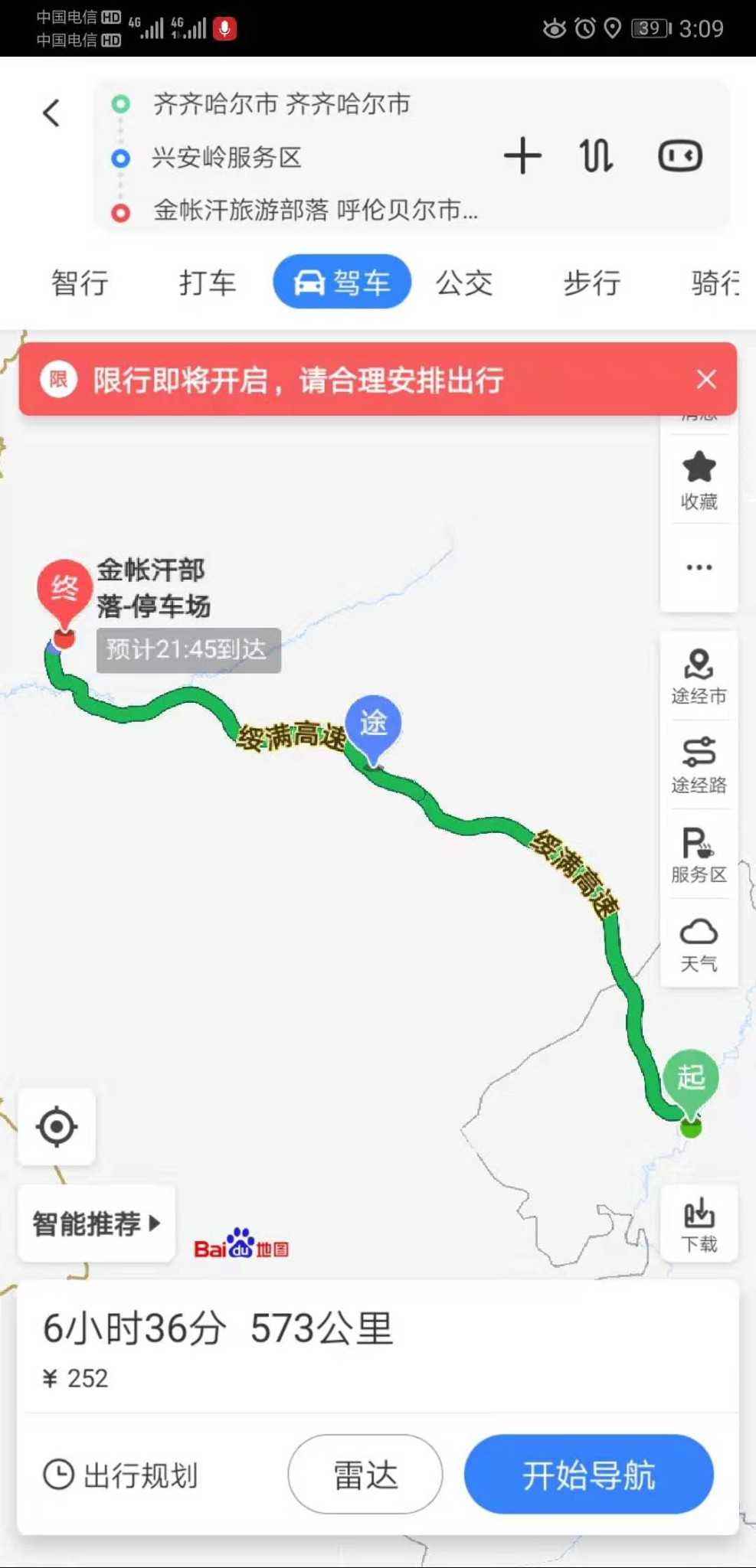Expand 智能推荐 route options
The image size is (756, 1568).
(97, 1223)
